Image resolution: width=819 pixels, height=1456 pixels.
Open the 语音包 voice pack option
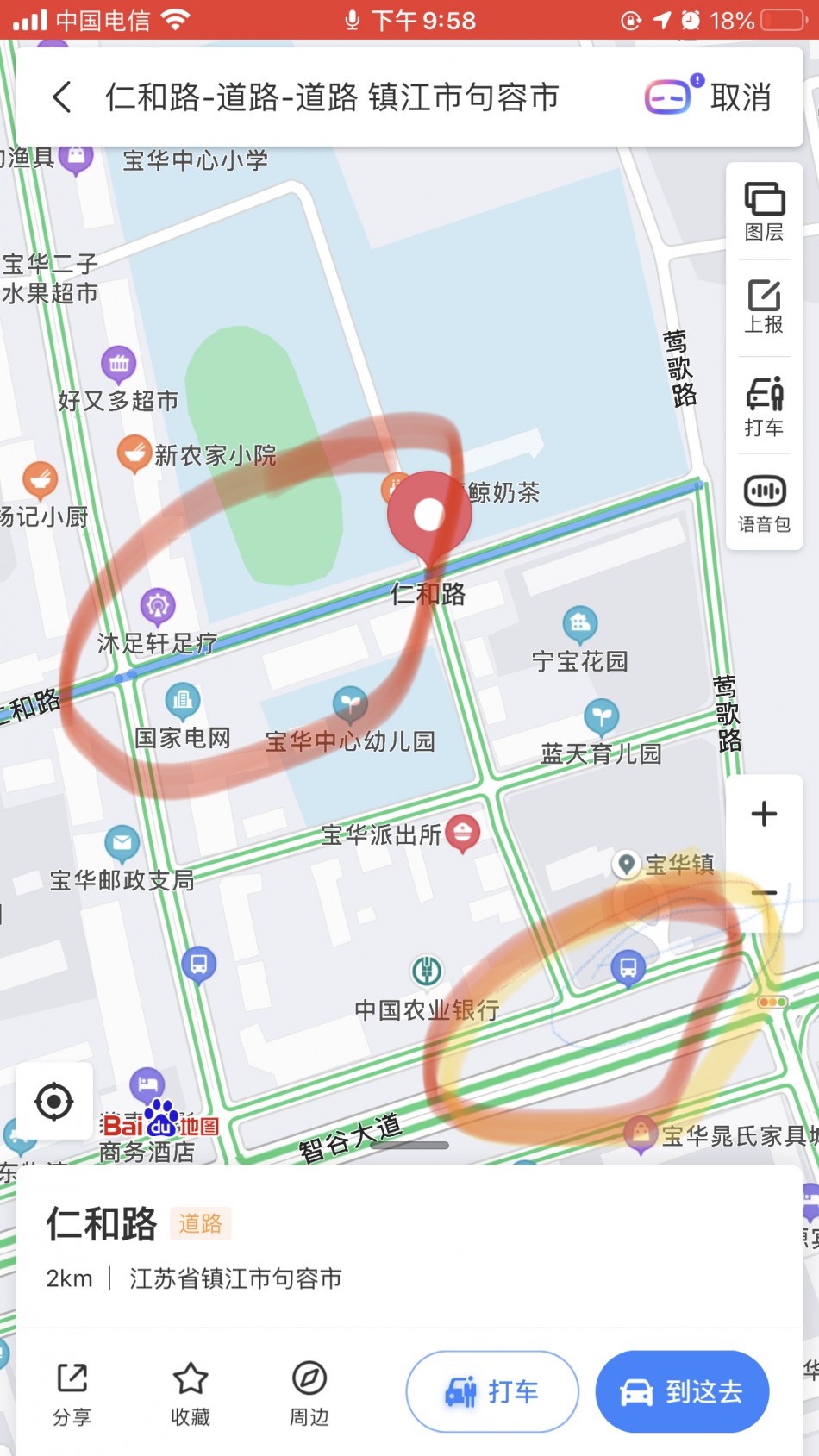coord(764,503)
